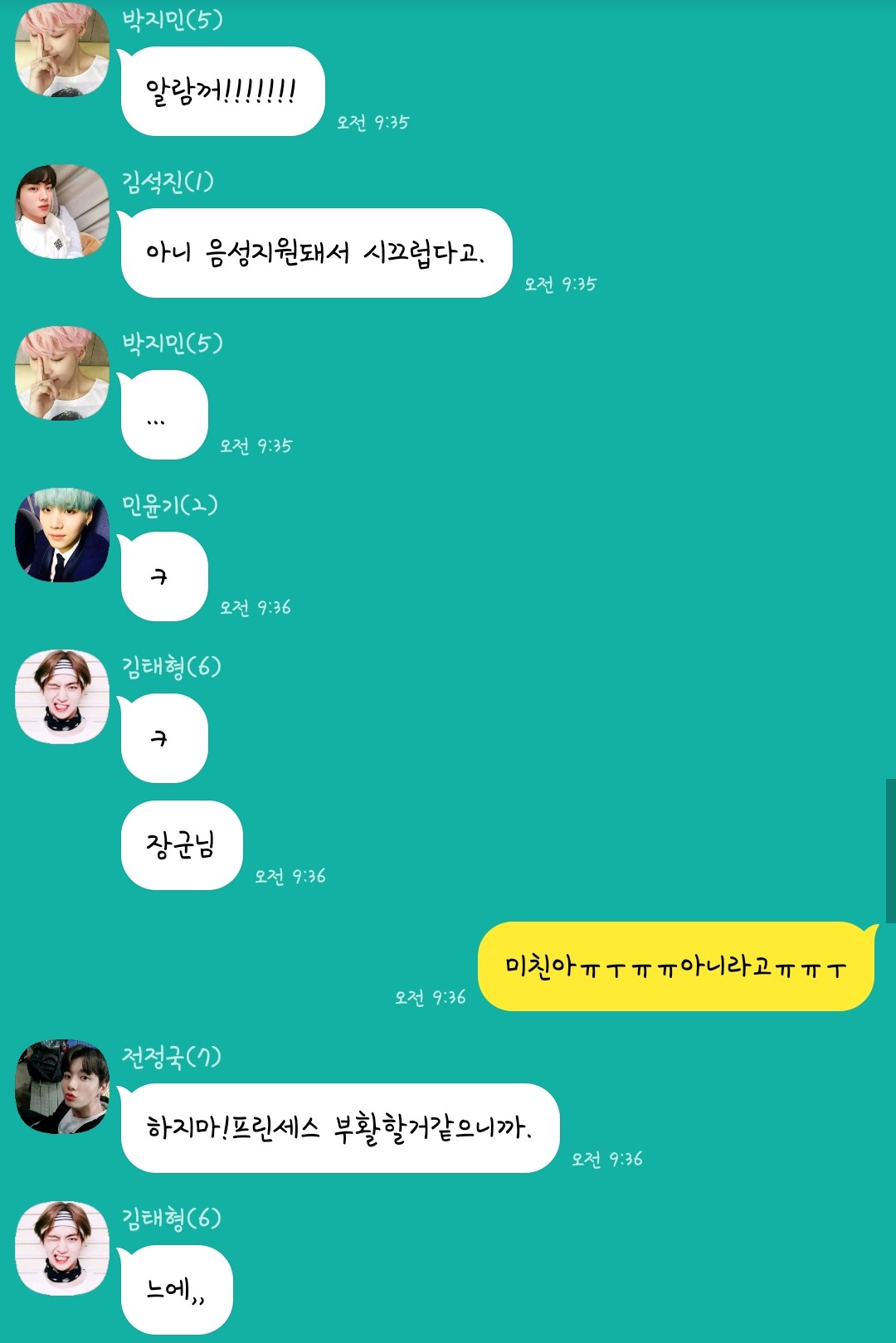The height and width of the screenshot is (1343, 896).
Task: Select 김태형's avatar next to the 느에 message
Action: tap(62, 1248)
